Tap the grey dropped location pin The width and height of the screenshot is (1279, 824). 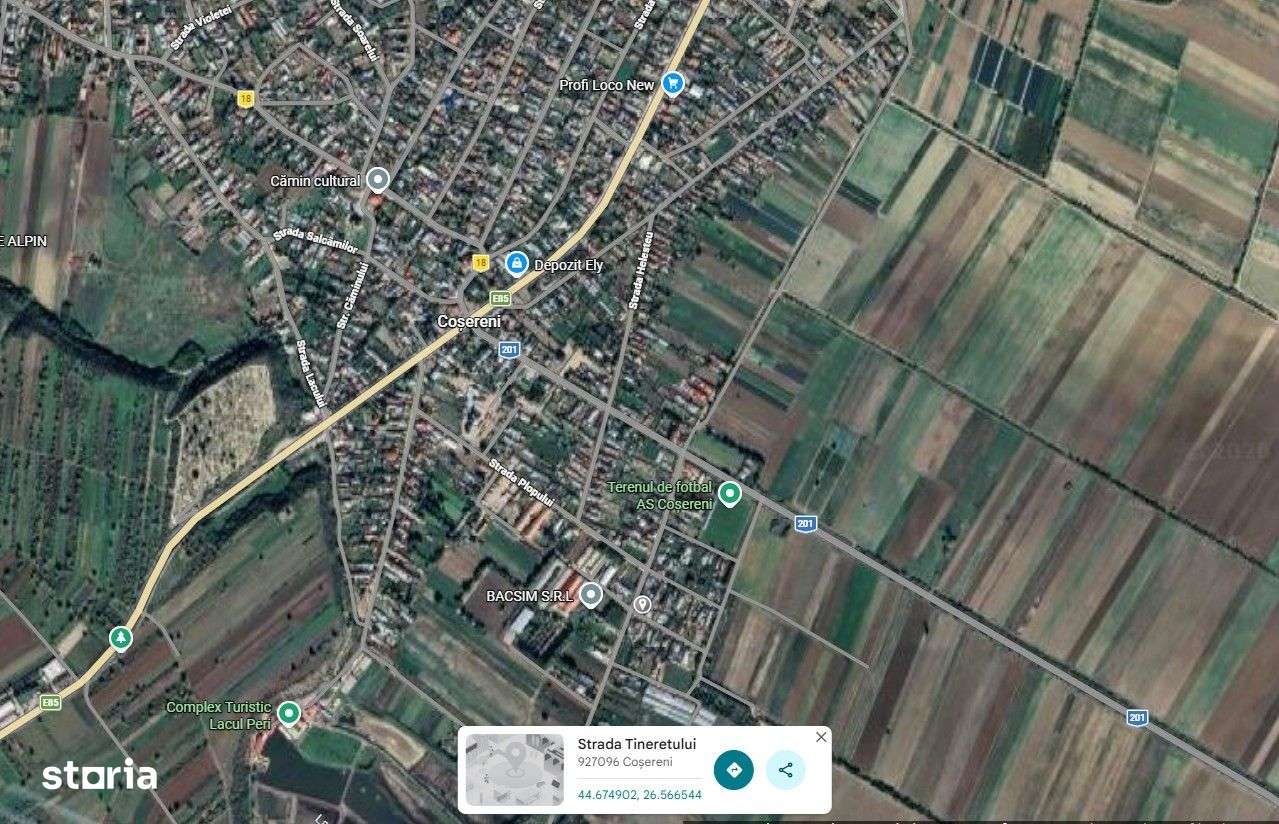(642, 604)
